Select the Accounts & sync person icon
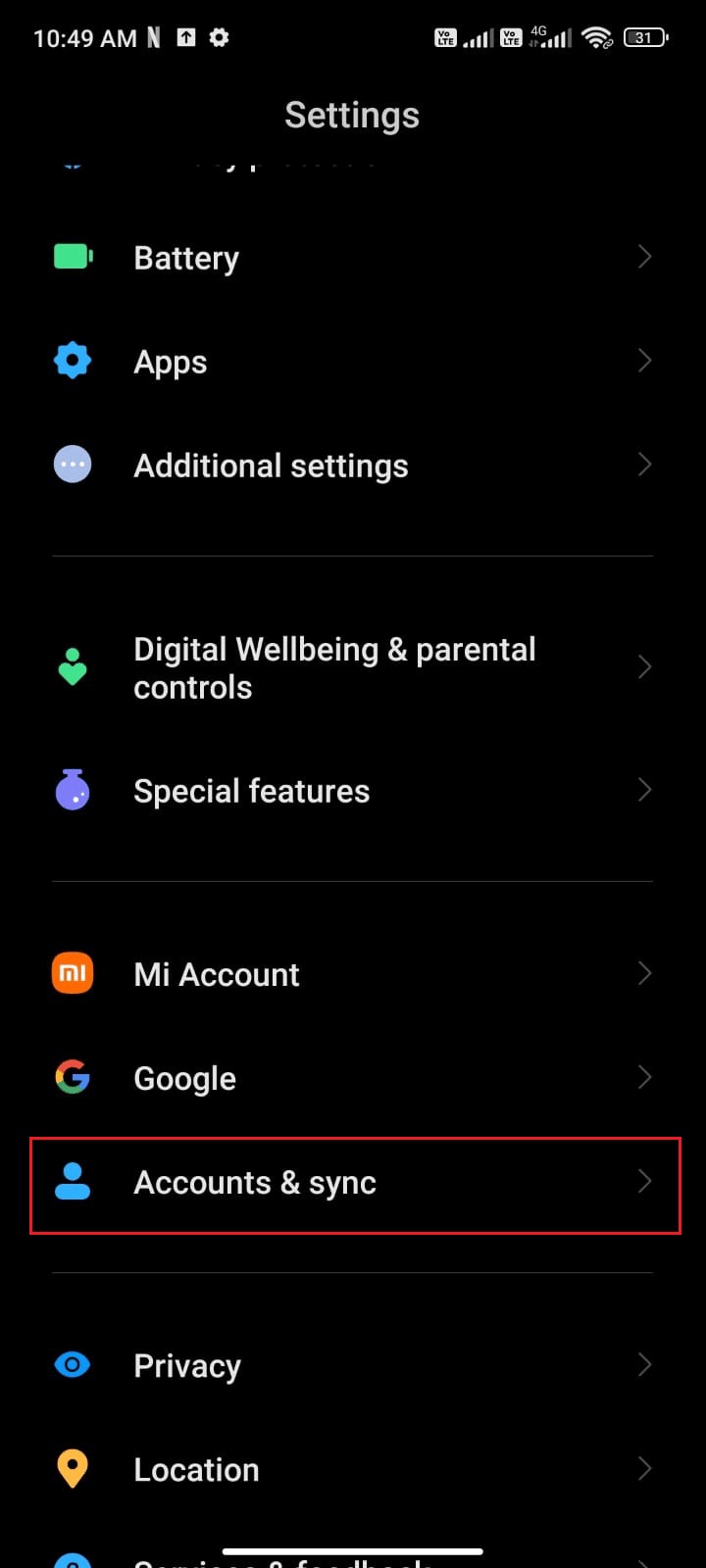This screenshot has width=706, height=1568. coord(72,1183)
